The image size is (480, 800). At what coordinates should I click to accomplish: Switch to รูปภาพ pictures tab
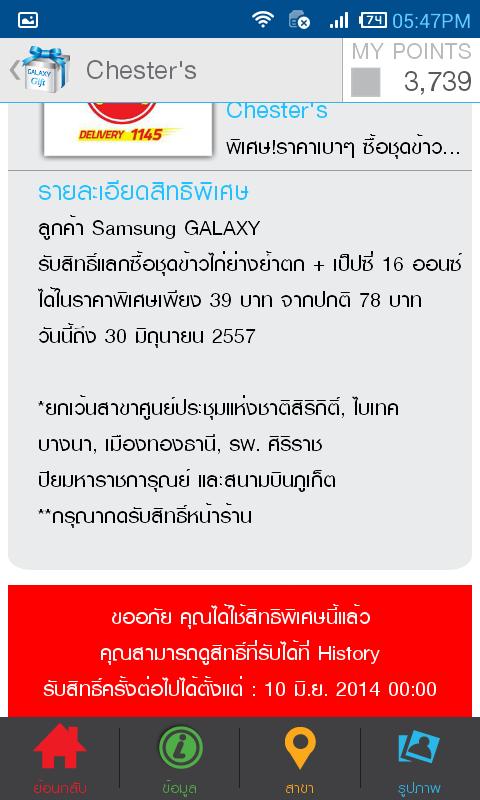coord(420,758)
